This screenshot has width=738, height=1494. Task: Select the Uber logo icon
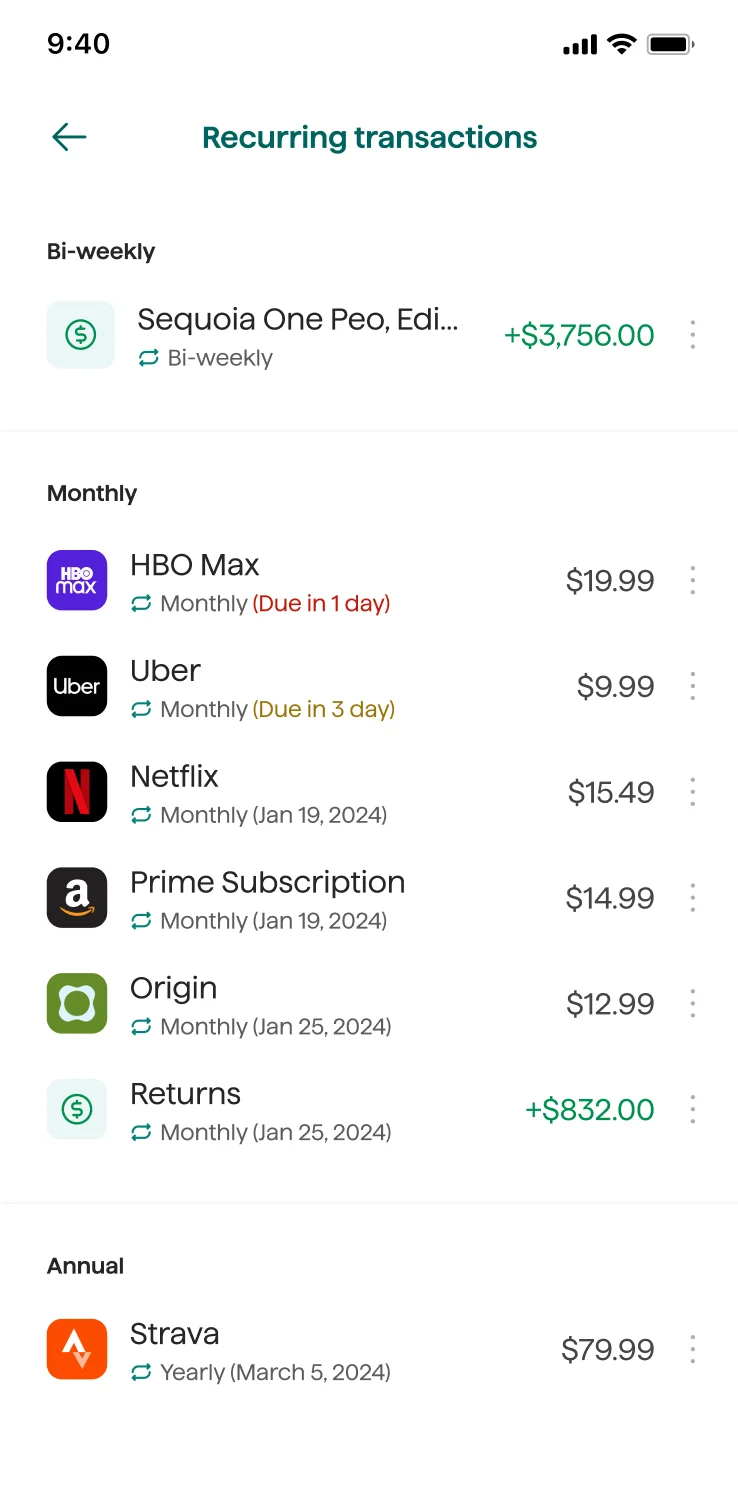click(x=77, y=686)
